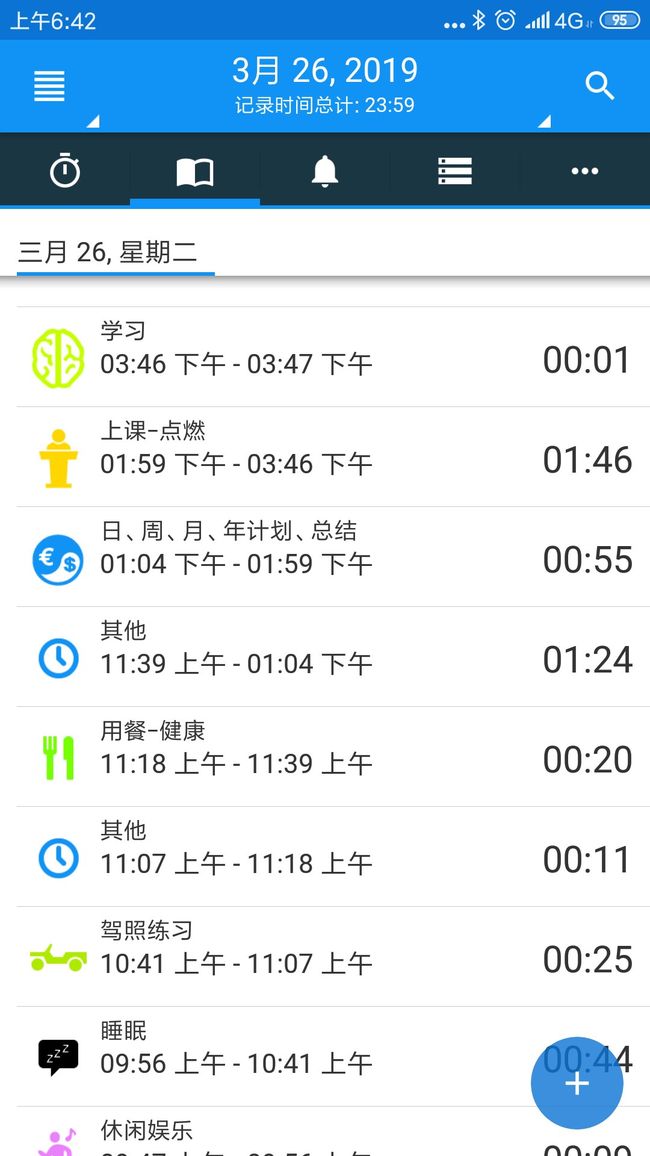This screenshot has height=1156, width=650.
Task: Tap the date header 3月 26, 2019
Action: tap(325, 71)
